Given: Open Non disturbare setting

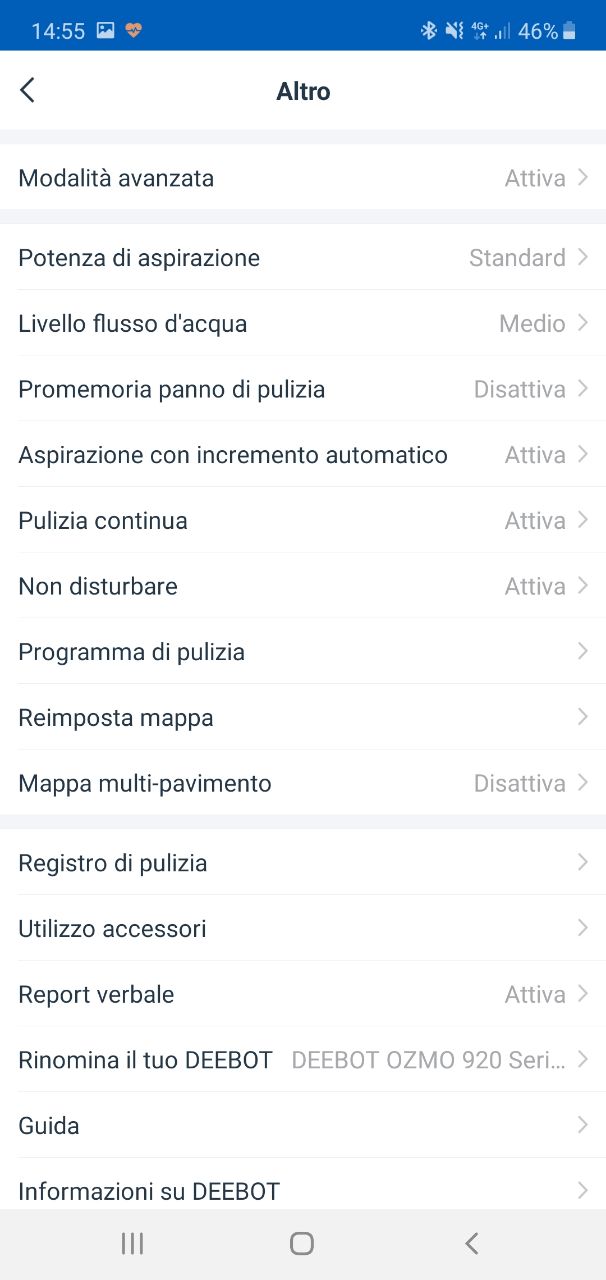Looking at the screenshot, I should [x=303, y=586].
